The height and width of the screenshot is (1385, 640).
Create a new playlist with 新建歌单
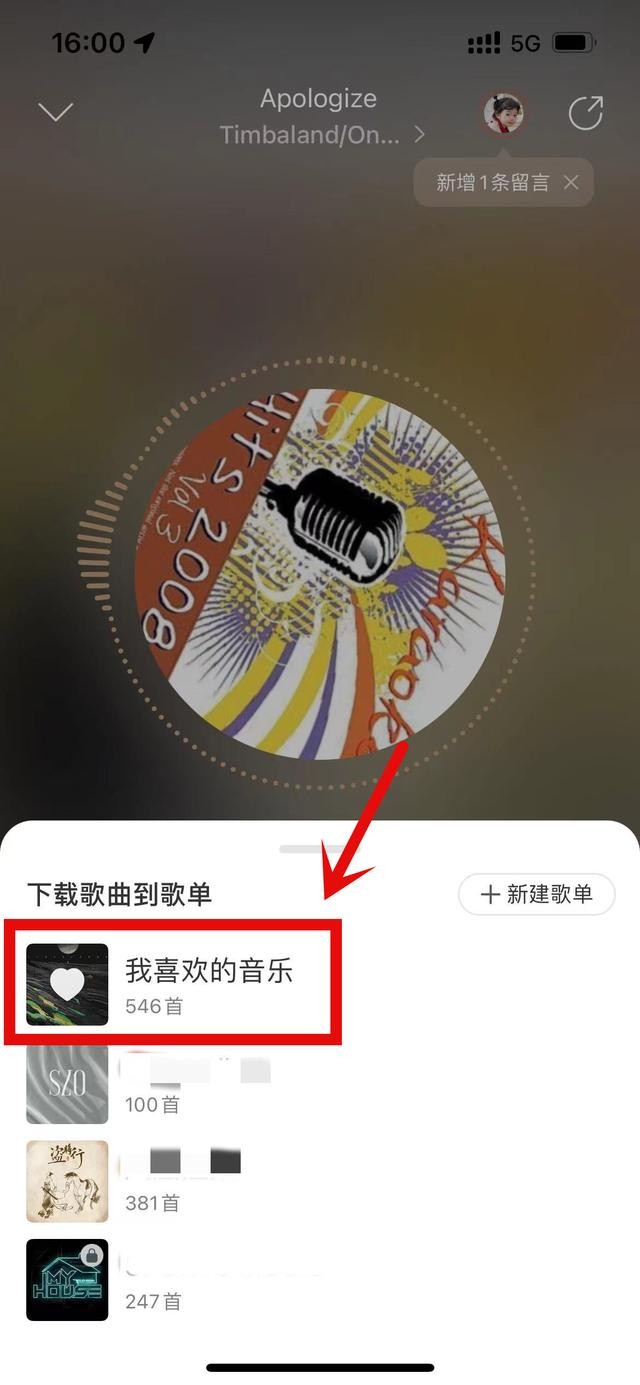537,894
